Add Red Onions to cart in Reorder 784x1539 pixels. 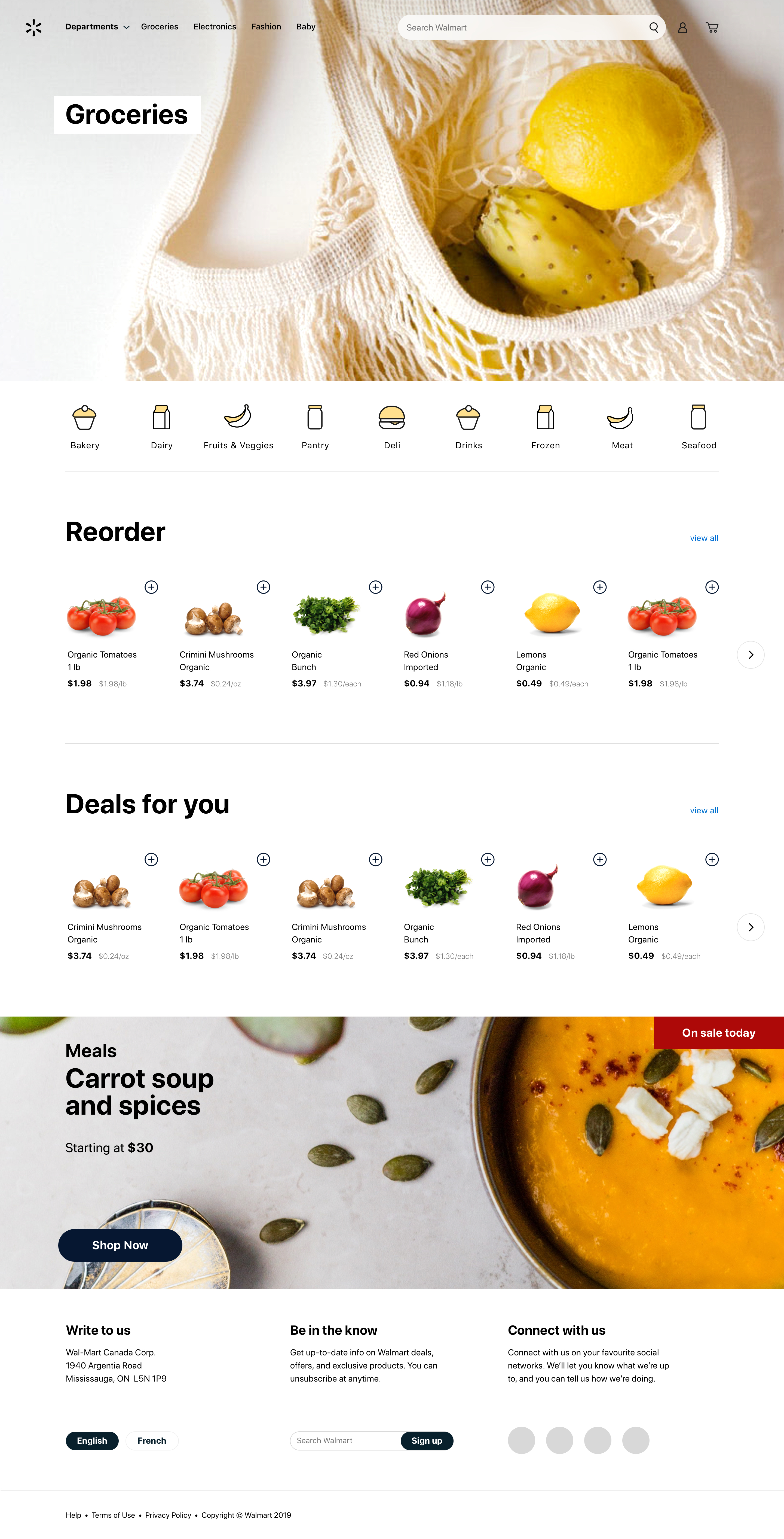[x=487, y=587]
